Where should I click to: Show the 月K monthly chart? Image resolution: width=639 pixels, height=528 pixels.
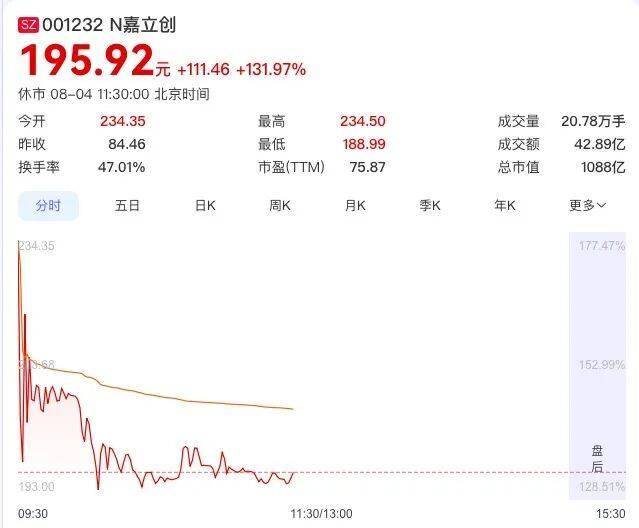coord(355,205)
